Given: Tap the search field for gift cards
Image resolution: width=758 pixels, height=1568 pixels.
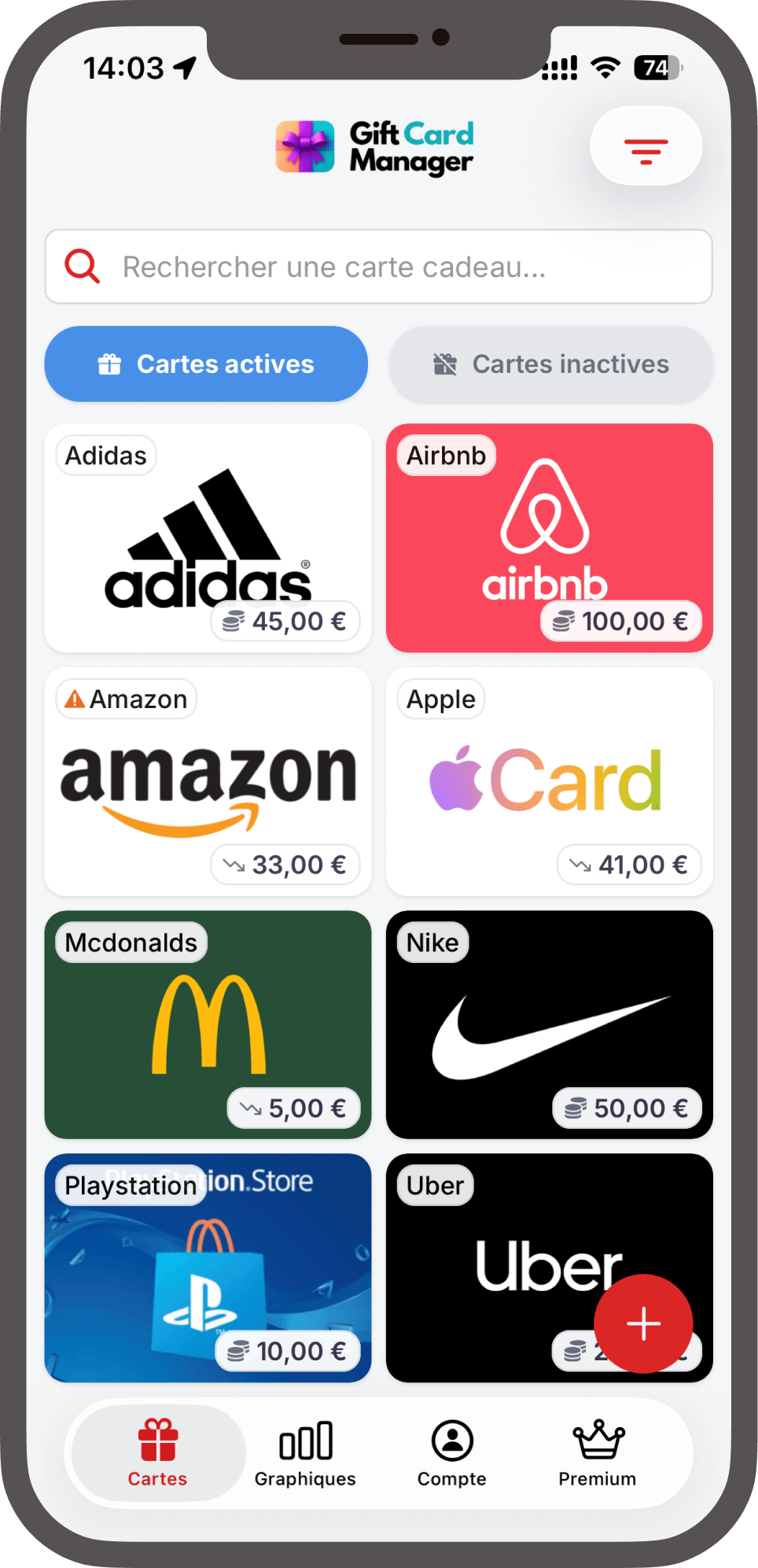Looking at the screenshot, I should (377, 267).
